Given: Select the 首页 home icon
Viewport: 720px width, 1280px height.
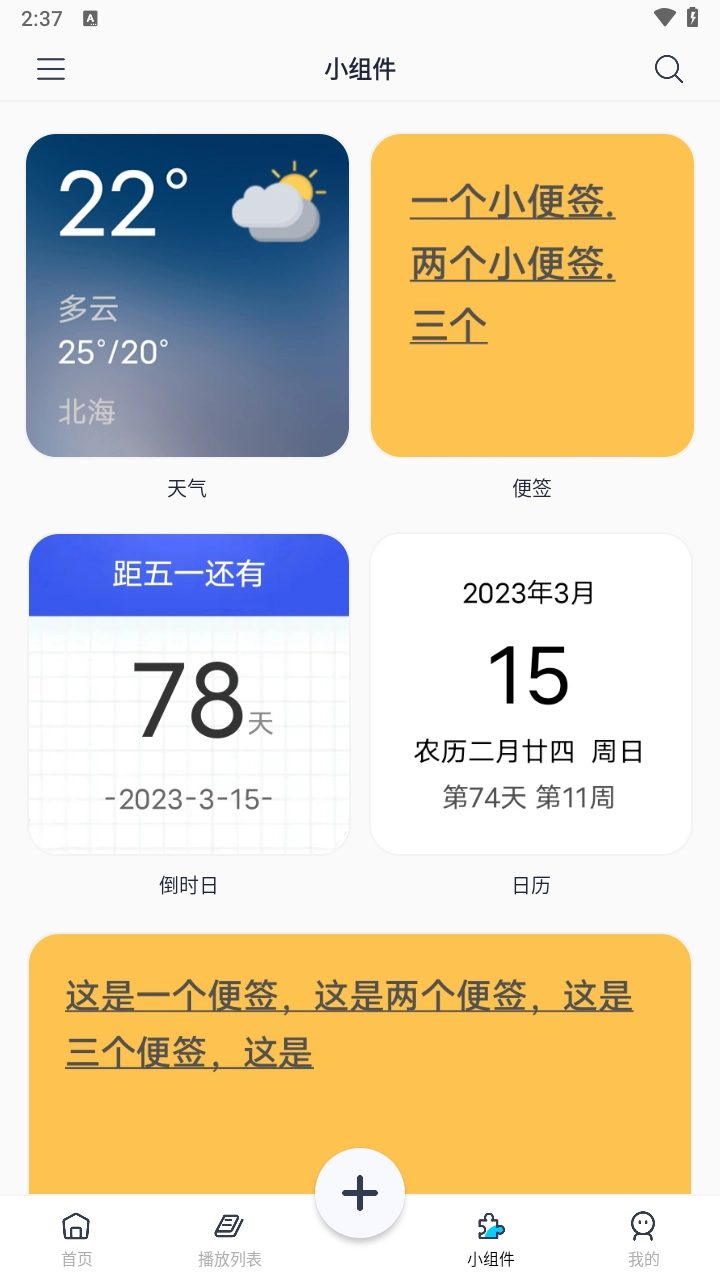Looking at the screenshot, I should pyautogui.click(x=75, y=1225).
